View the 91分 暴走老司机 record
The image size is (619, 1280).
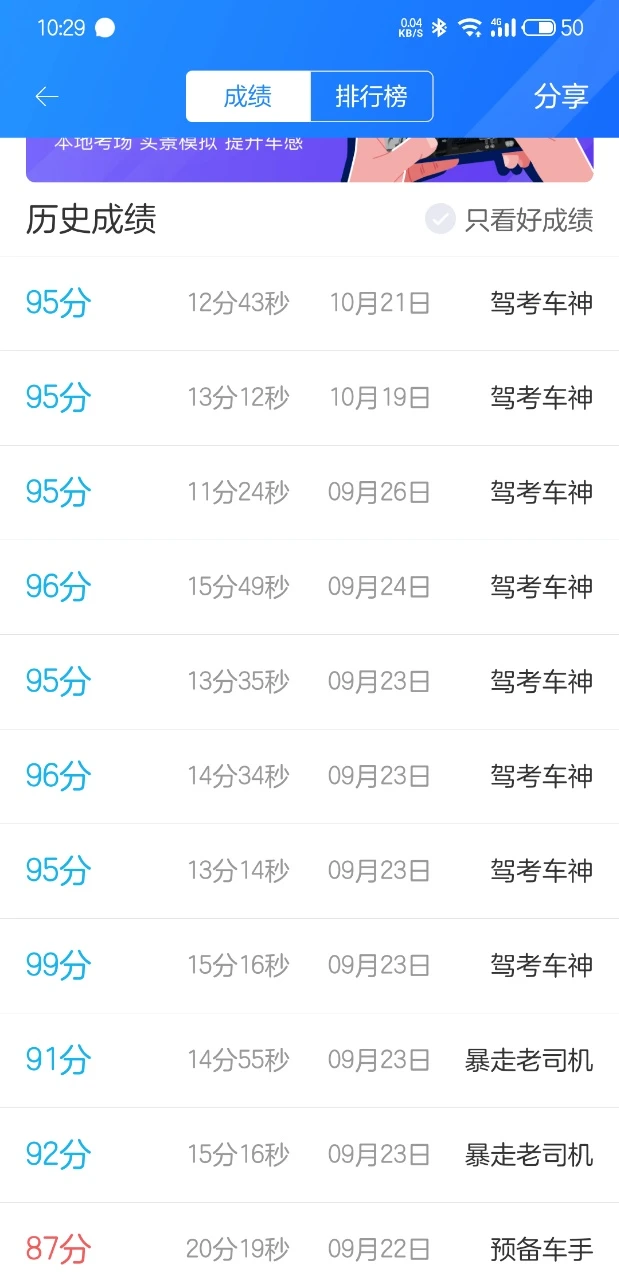coord(309,1060)
